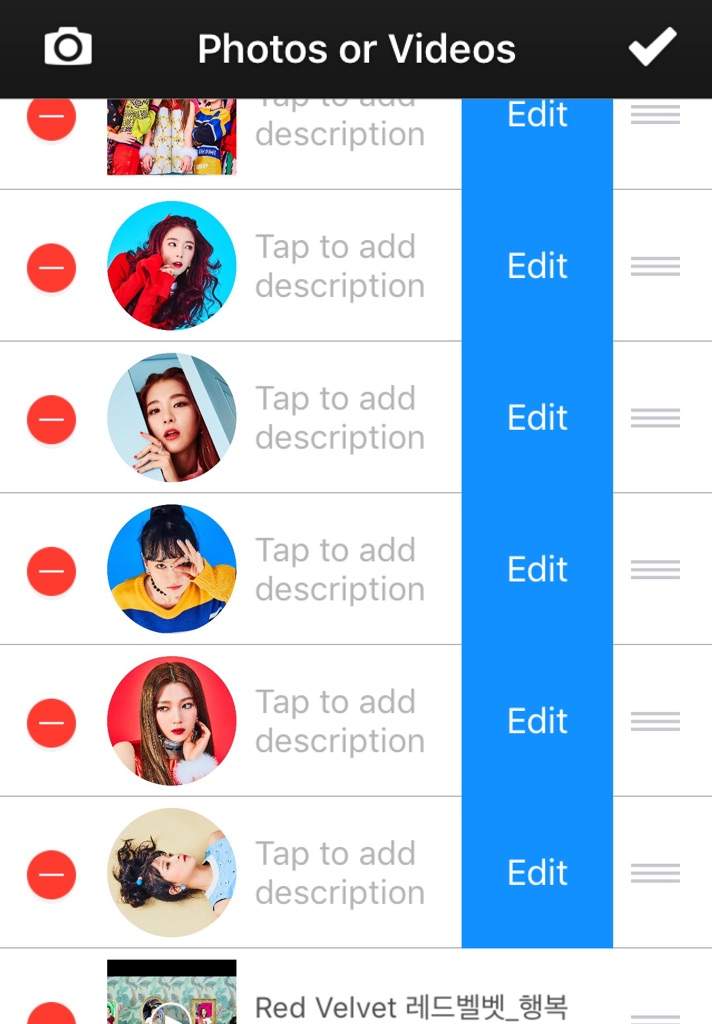This screenshot has width=712, height=1024.
Task: Open the beige background photo thumbnail
Action: pos(171,873)
